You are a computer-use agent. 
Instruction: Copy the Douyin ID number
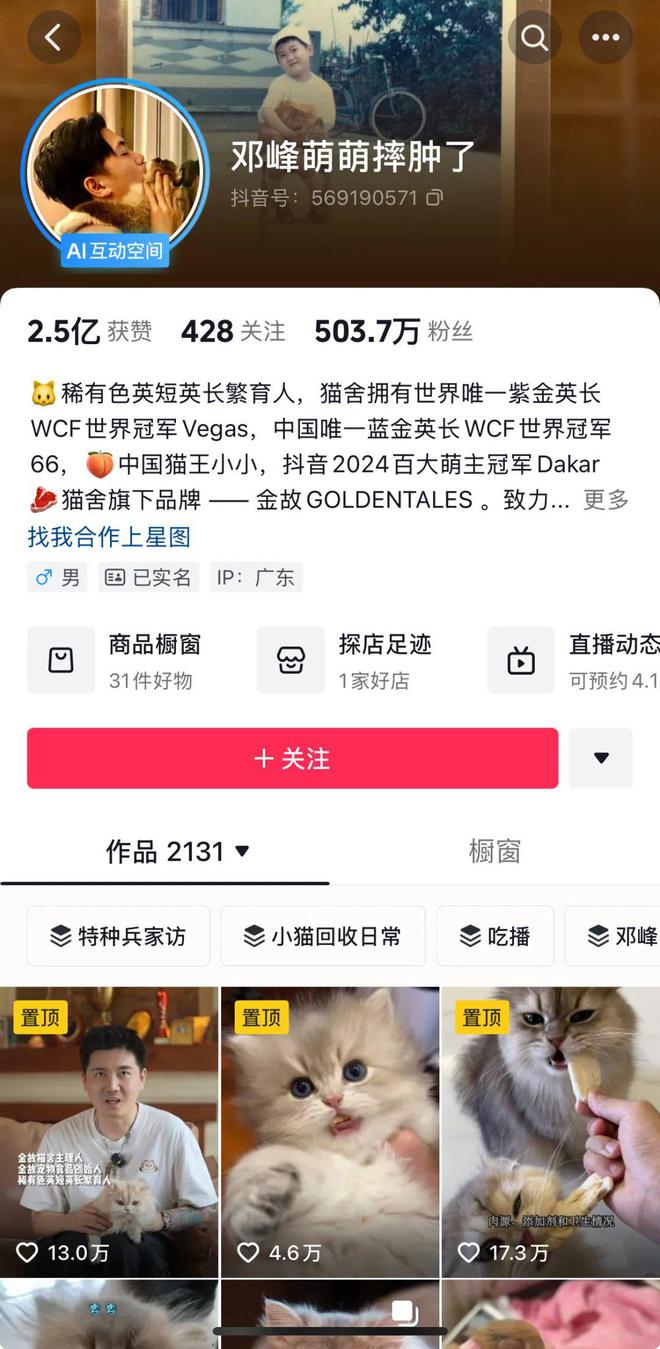click(x=434, y=198)
